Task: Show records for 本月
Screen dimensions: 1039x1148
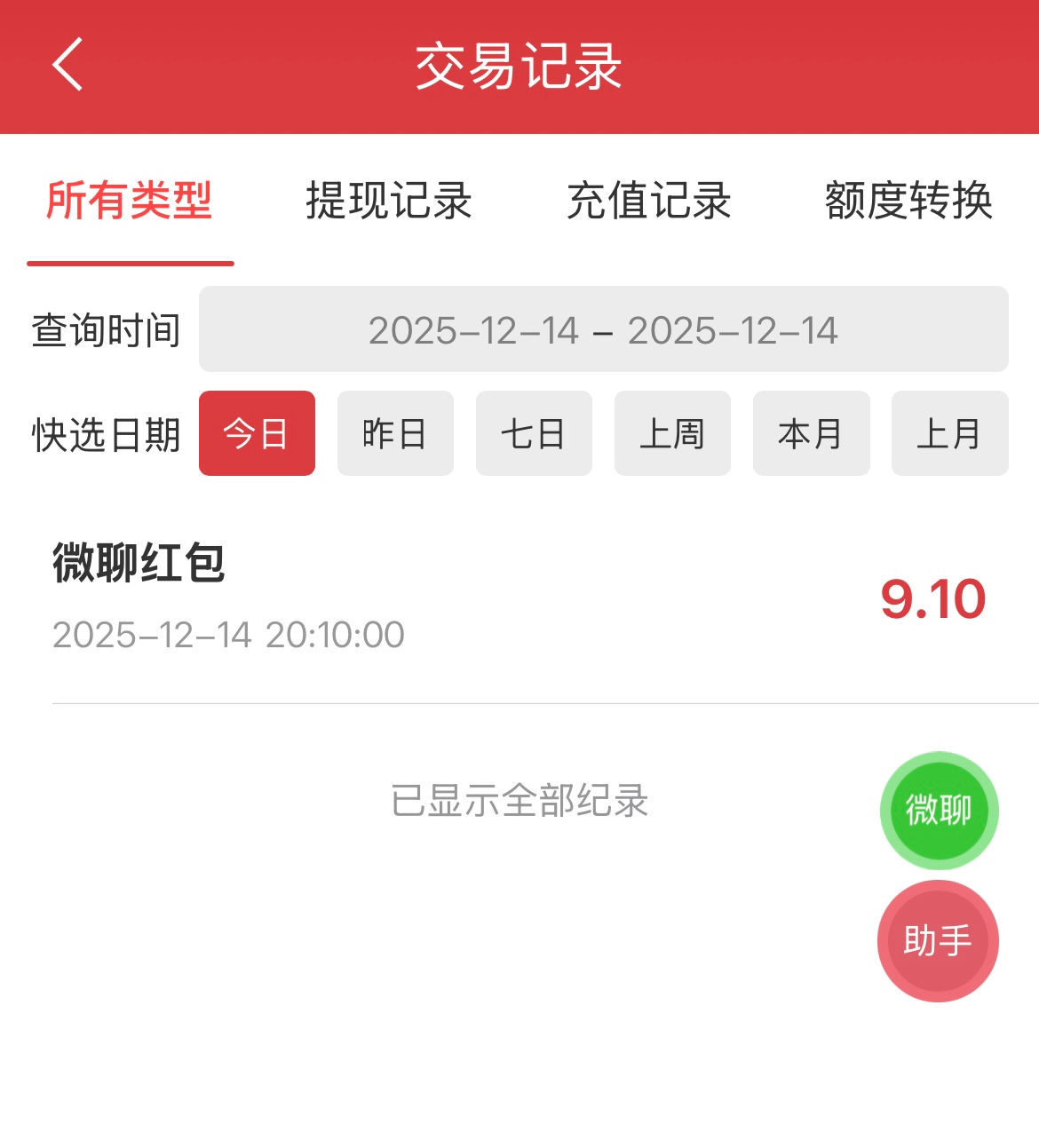Action: 811,434
